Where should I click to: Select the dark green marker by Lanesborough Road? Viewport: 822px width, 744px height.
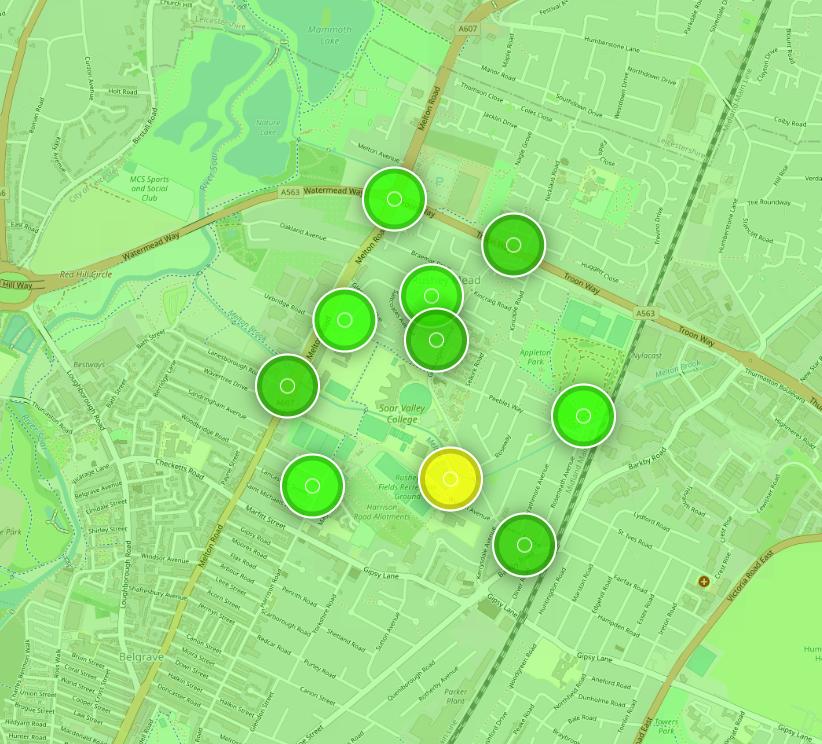click(287, 385)
